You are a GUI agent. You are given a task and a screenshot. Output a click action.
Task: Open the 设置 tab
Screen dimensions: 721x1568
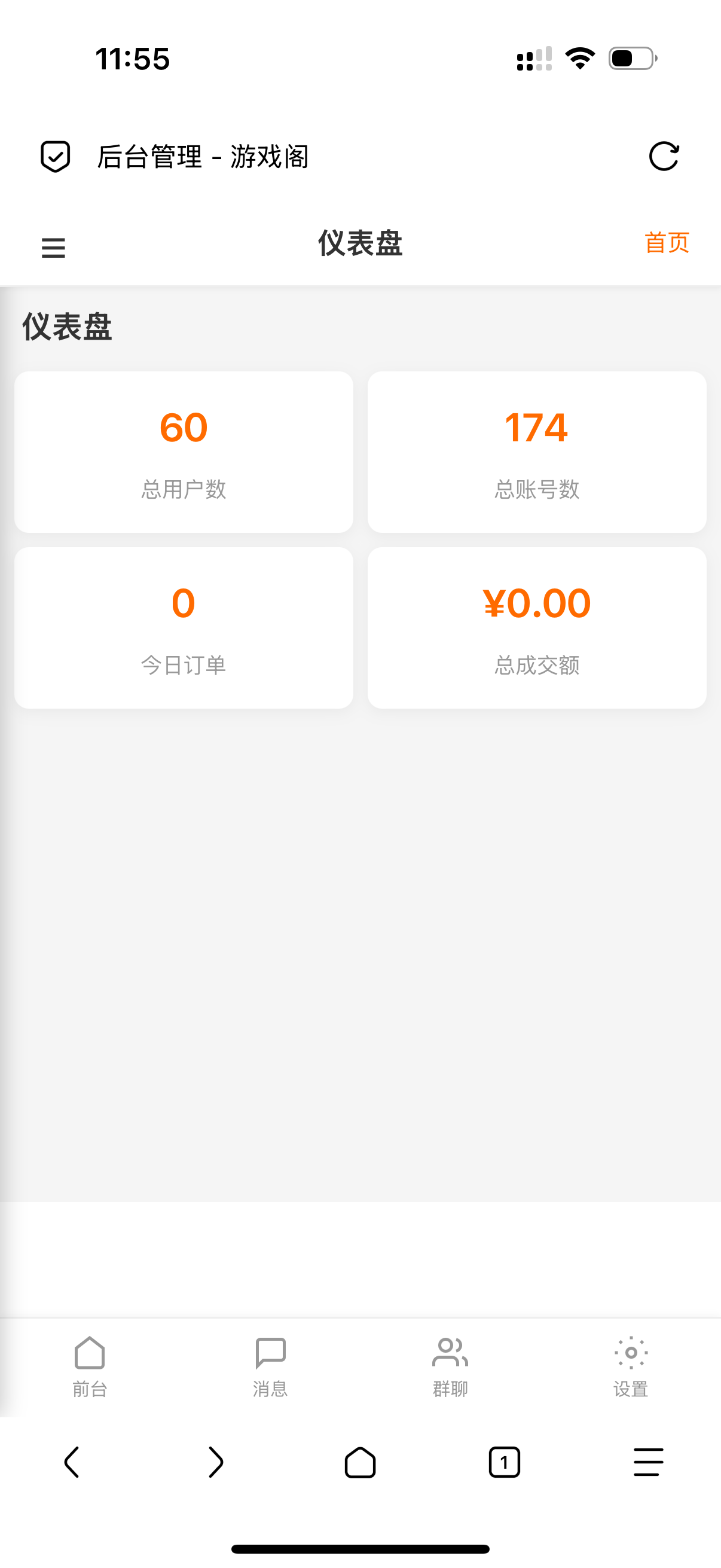click(631, 1366)
